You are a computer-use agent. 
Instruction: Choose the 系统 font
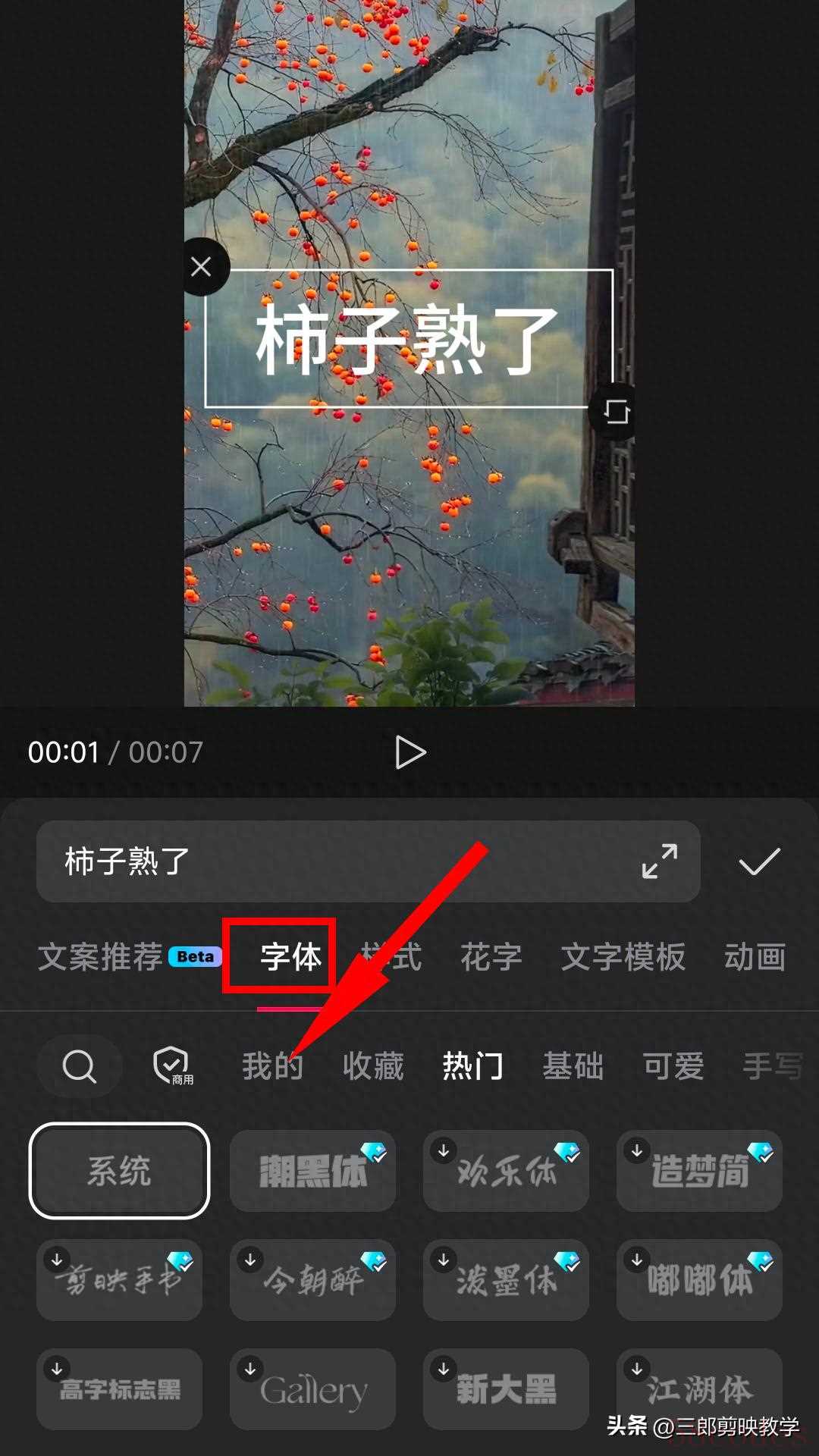click(119, 1171)
